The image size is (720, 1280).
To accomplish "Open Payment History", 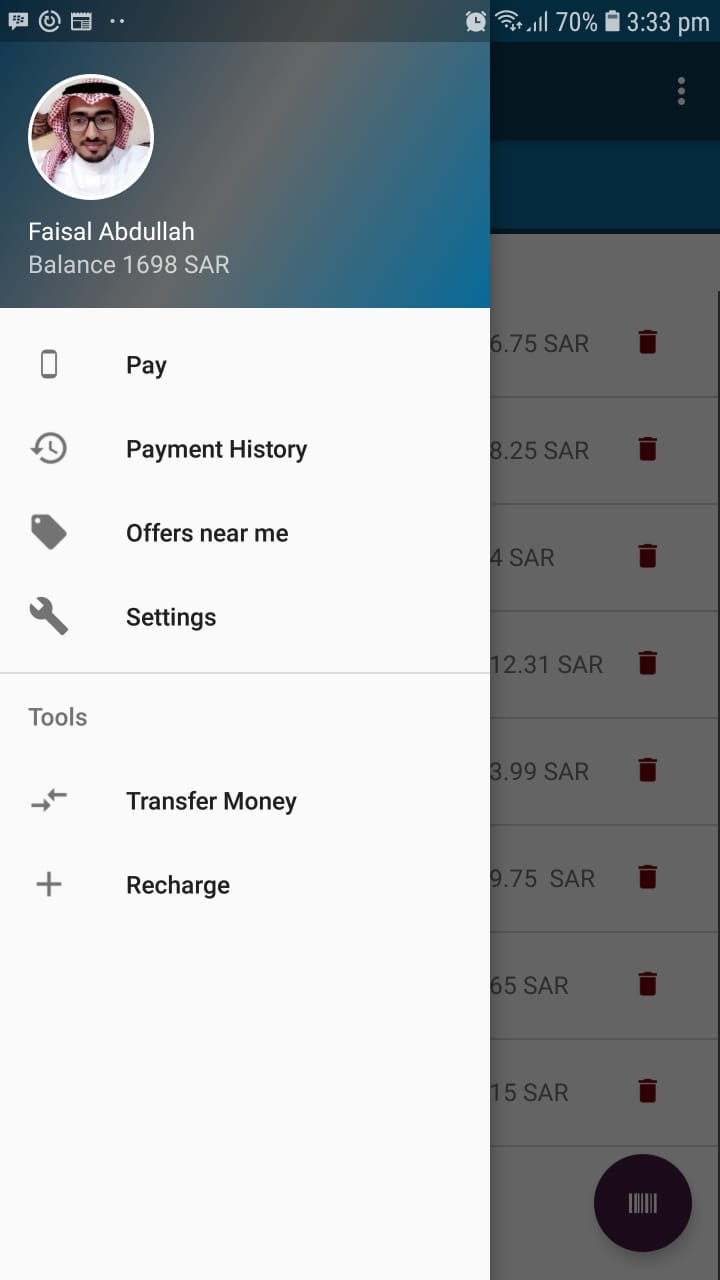I will pyautogui.click(x=245, y=449).
